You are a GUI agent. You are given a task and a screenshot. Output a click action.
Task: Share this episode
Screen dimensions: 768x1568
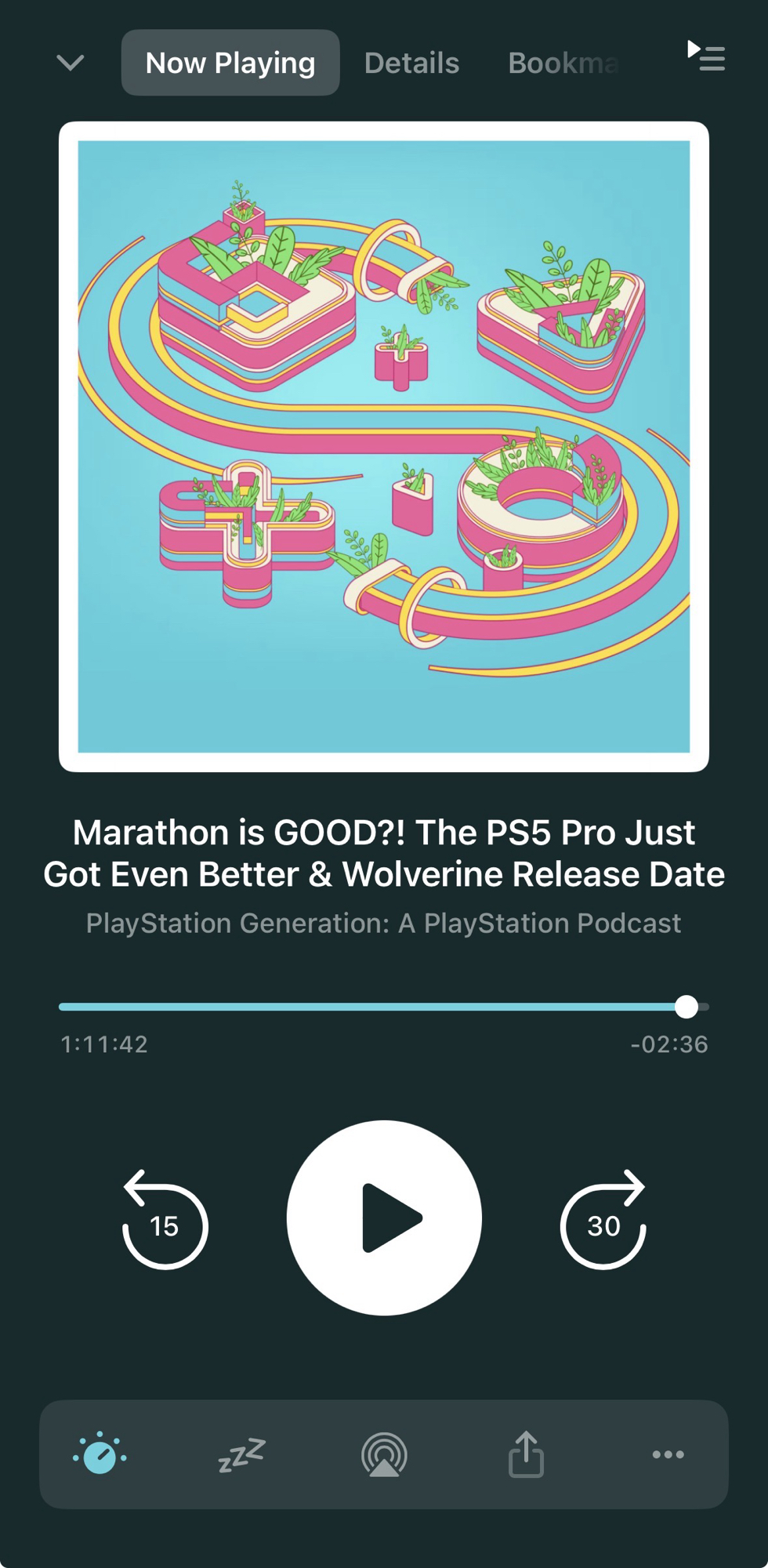(526, 1454)
